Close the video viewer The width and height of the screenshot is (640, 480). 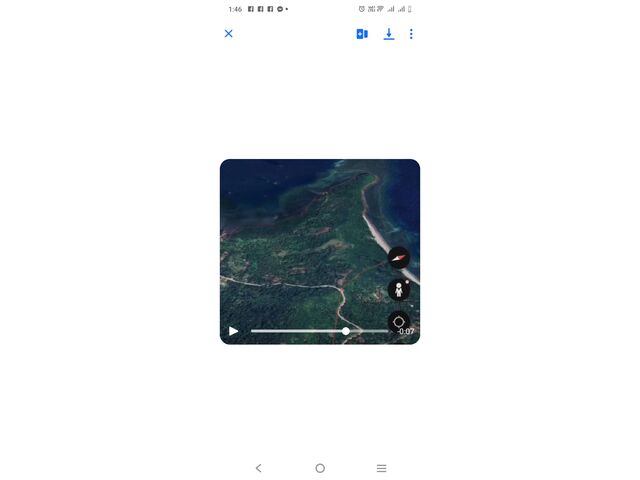228,33
